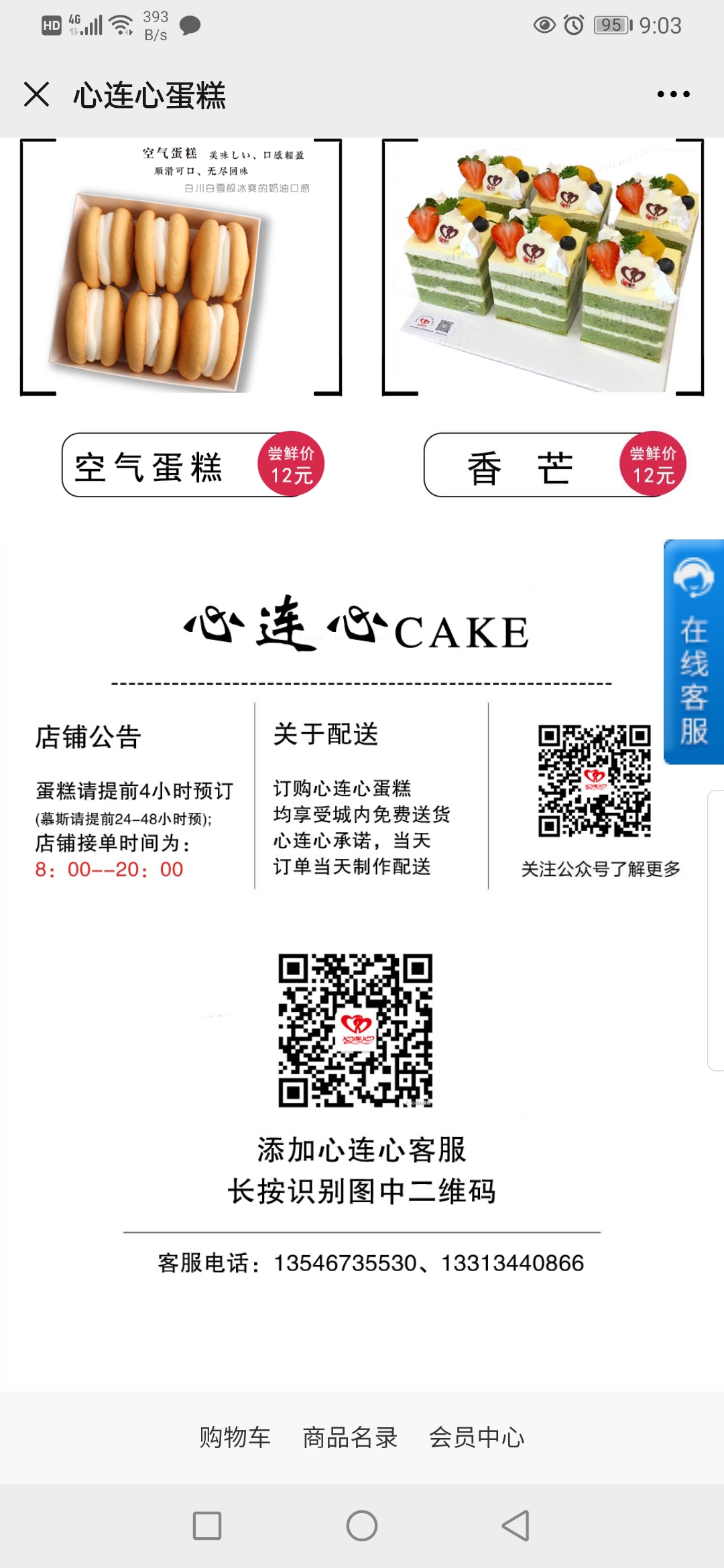The height and width of the screenshot is (1568, 724).
Task: Open 会员中心 member center
Action: [x=477, y=1437]
